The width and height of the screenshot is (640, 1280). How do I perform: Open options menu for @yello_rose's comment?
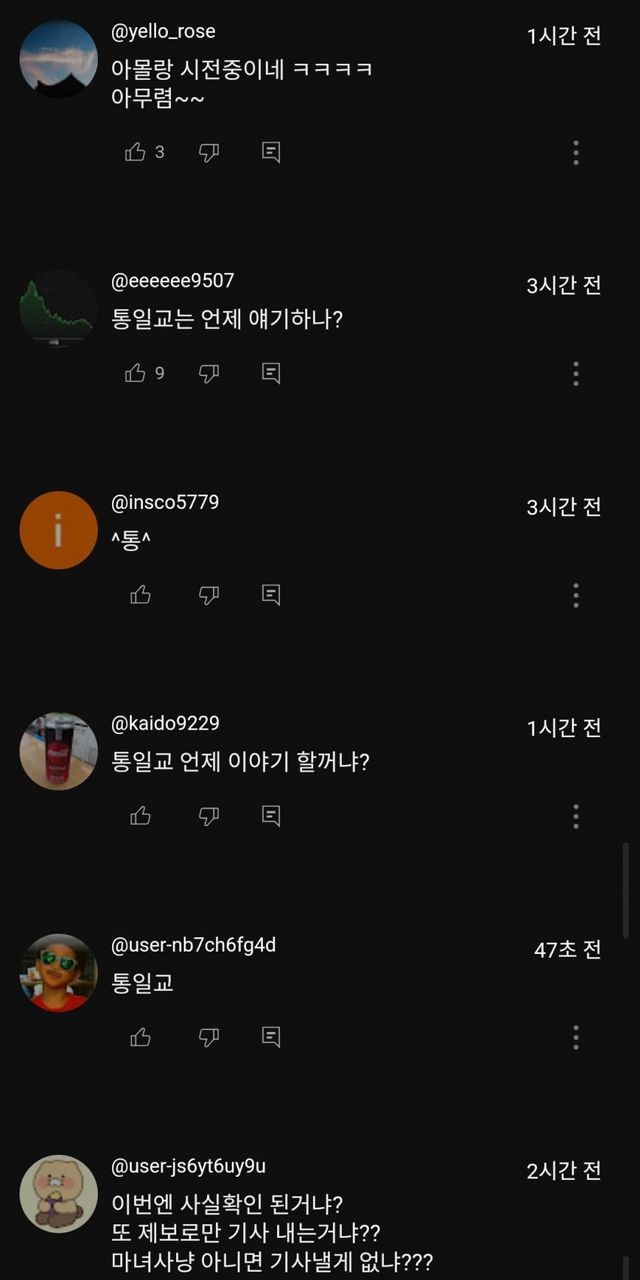point(576,153)
